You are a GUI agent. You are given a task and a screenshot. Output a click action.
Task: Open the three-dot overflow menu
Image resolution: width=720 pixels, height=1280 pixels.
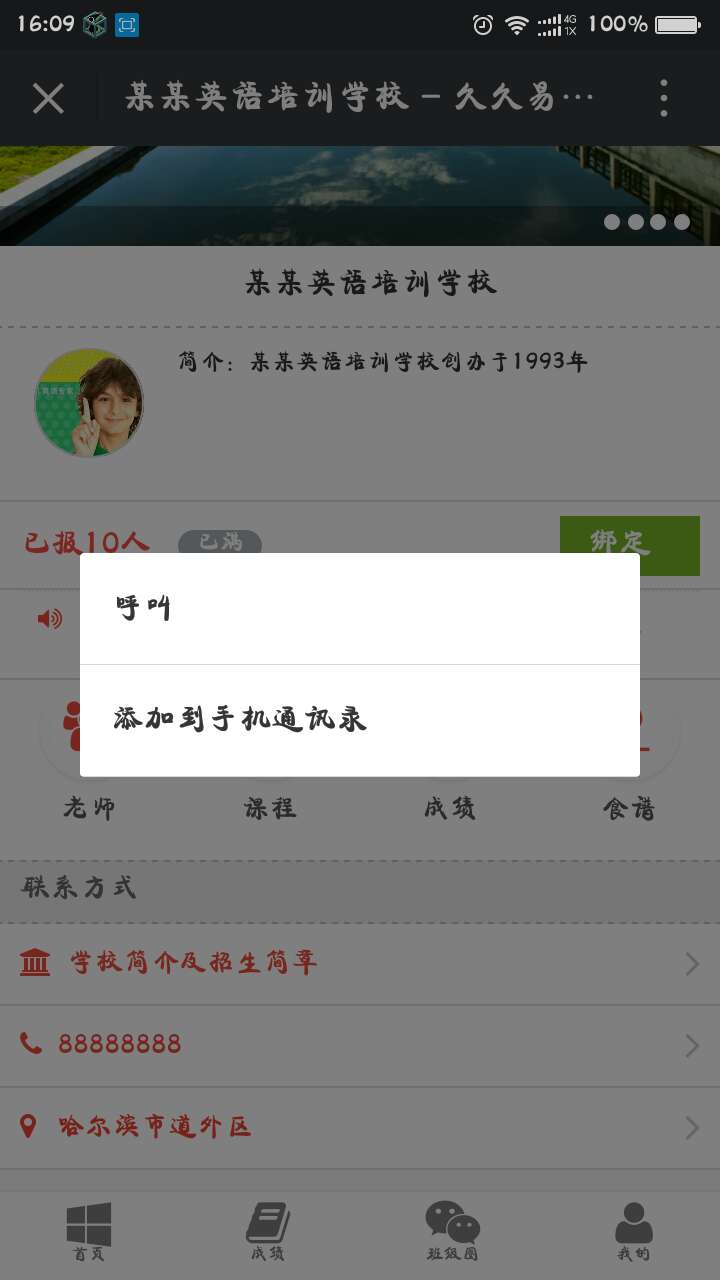[x=663, y=98]
